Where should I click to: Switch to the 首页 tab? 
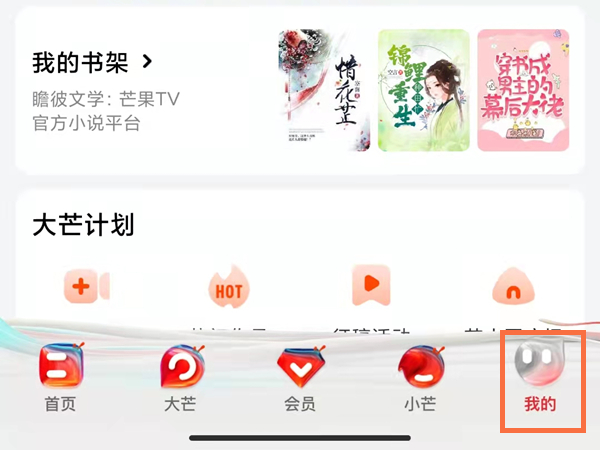click(60, 380)
